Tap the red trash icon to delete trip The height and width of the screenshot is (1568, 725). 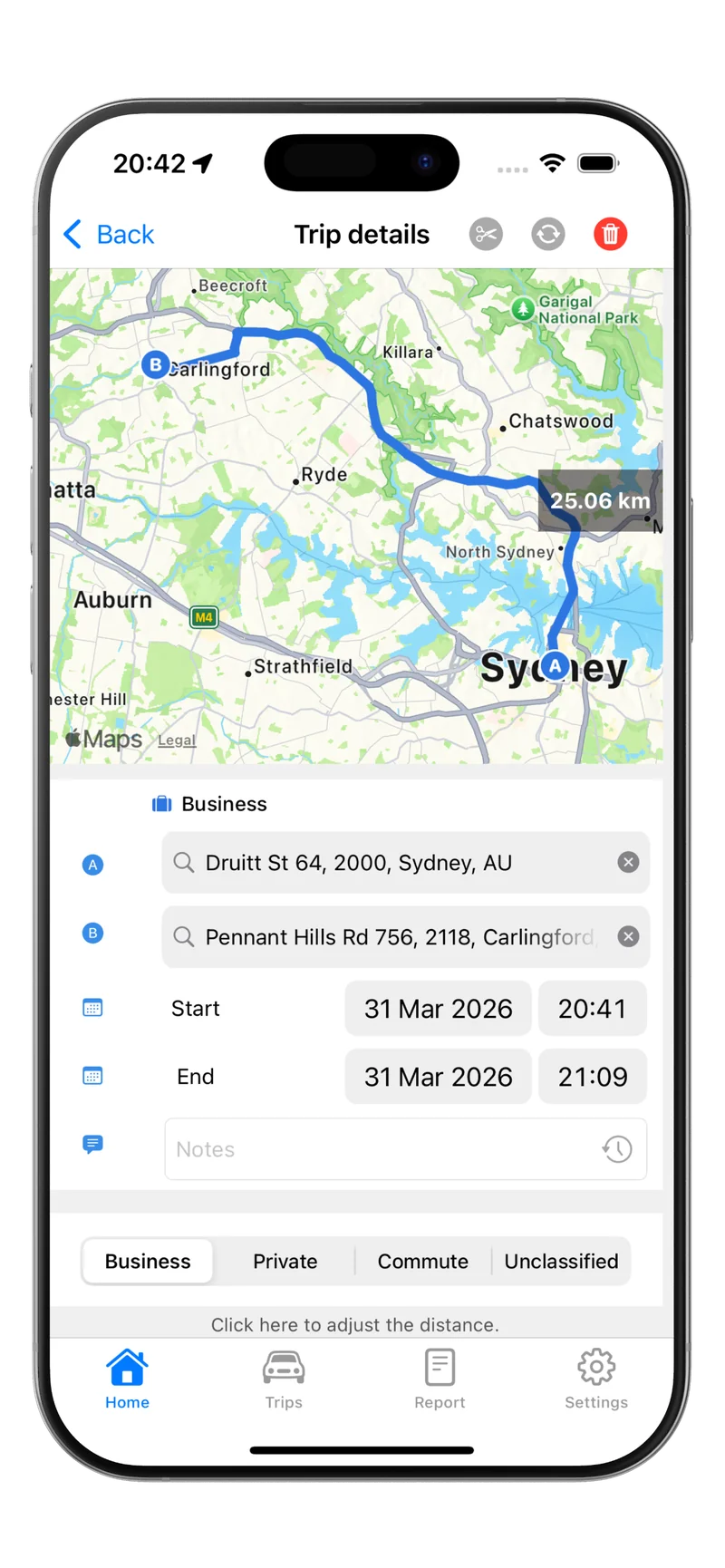point(609,234)
